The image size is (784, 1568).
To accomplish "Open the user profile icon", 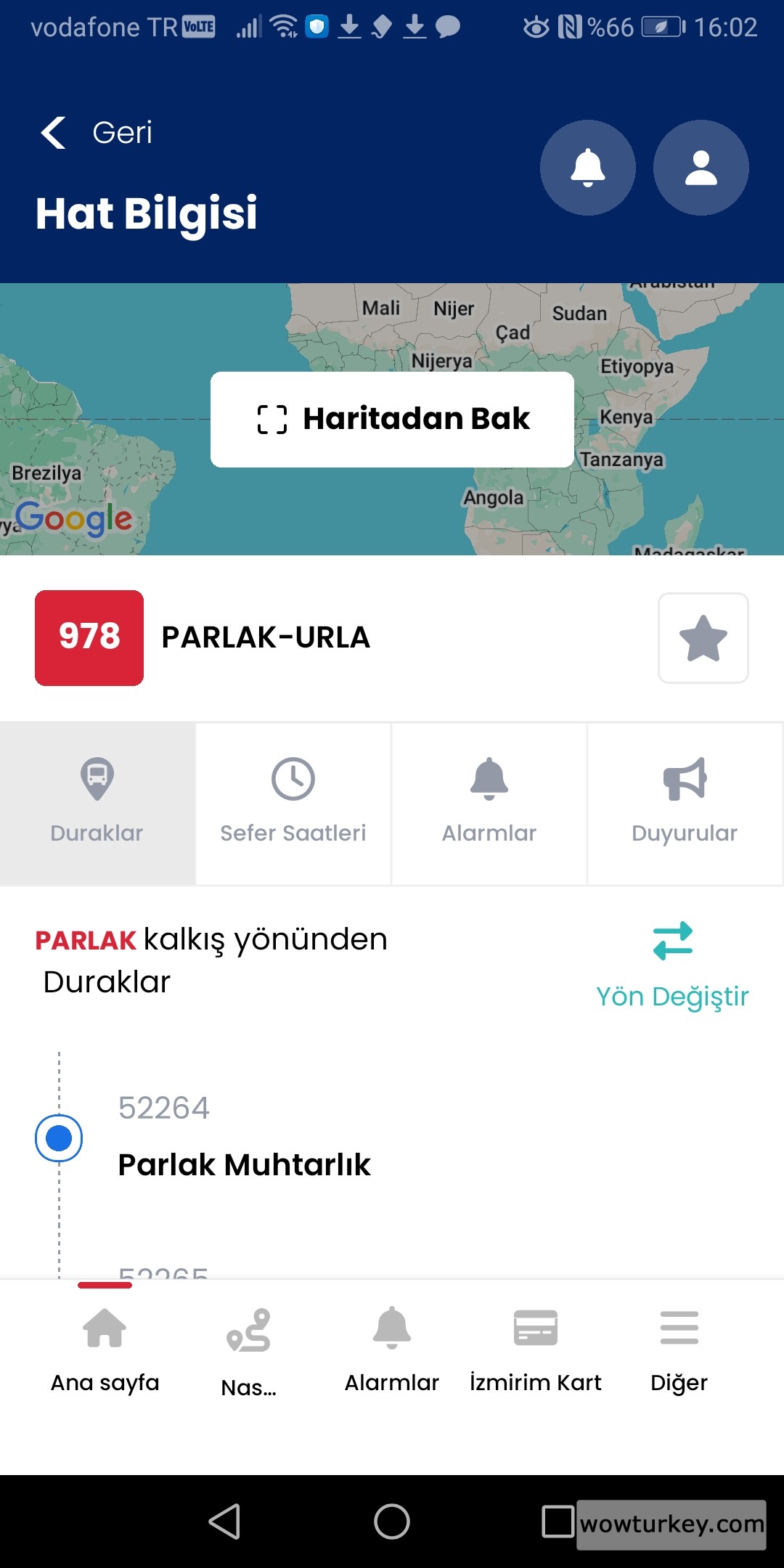I will (x=701, y=168).
